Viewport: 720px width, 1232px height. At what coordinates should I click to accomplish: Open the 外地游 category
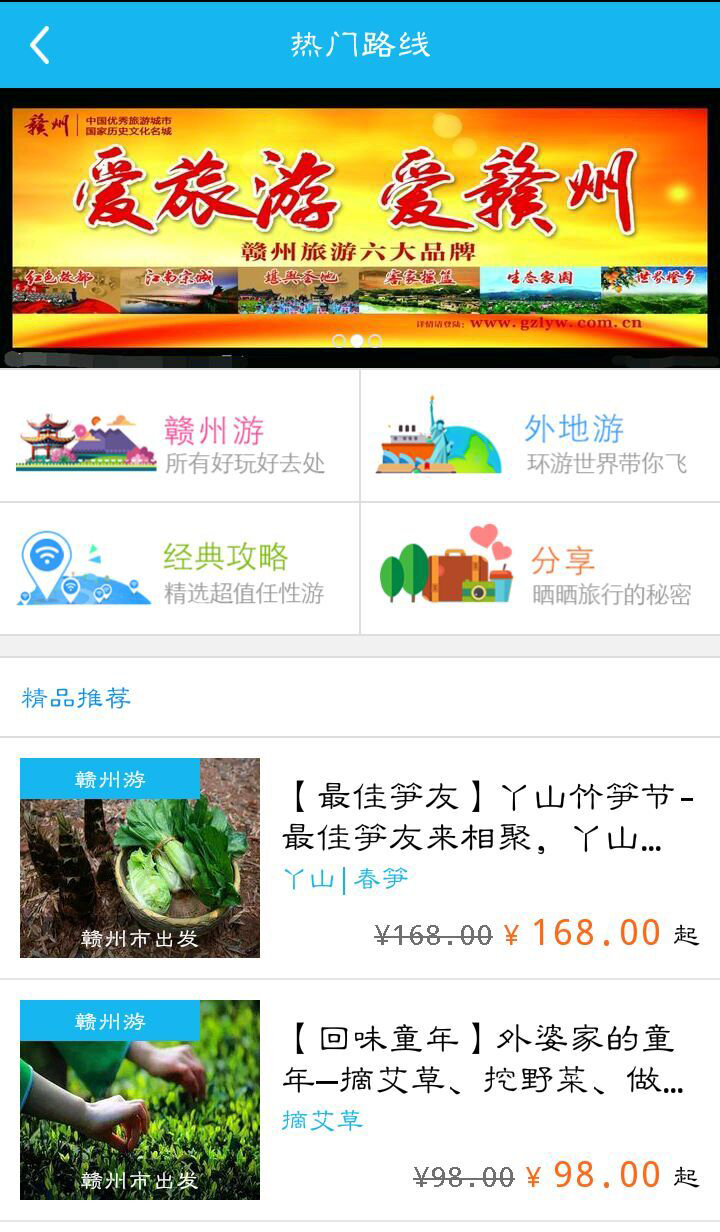click(540, 437)
